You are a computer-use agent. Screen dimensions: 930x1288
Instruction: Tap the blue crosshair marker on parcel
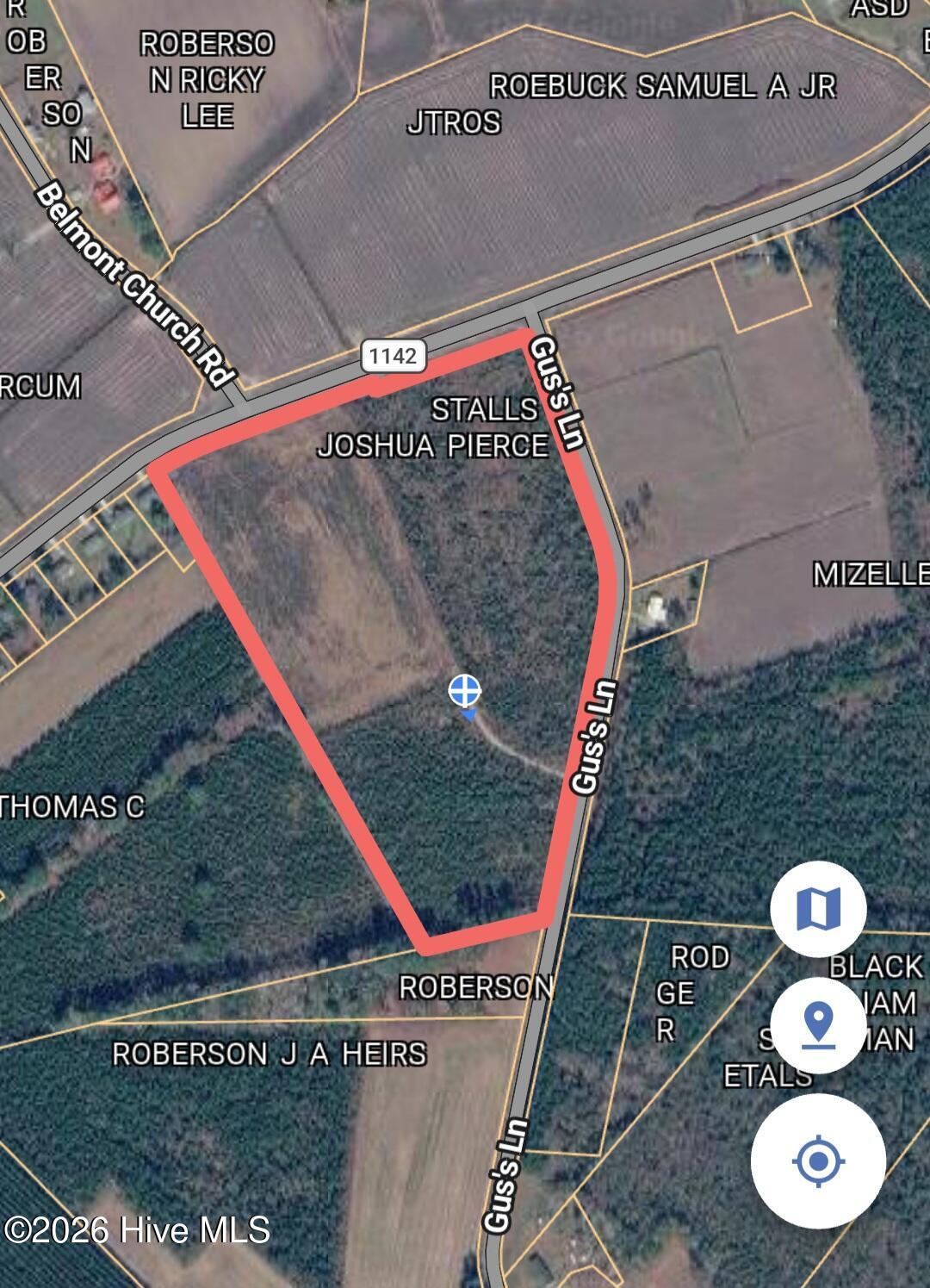[x=464, y=691]
